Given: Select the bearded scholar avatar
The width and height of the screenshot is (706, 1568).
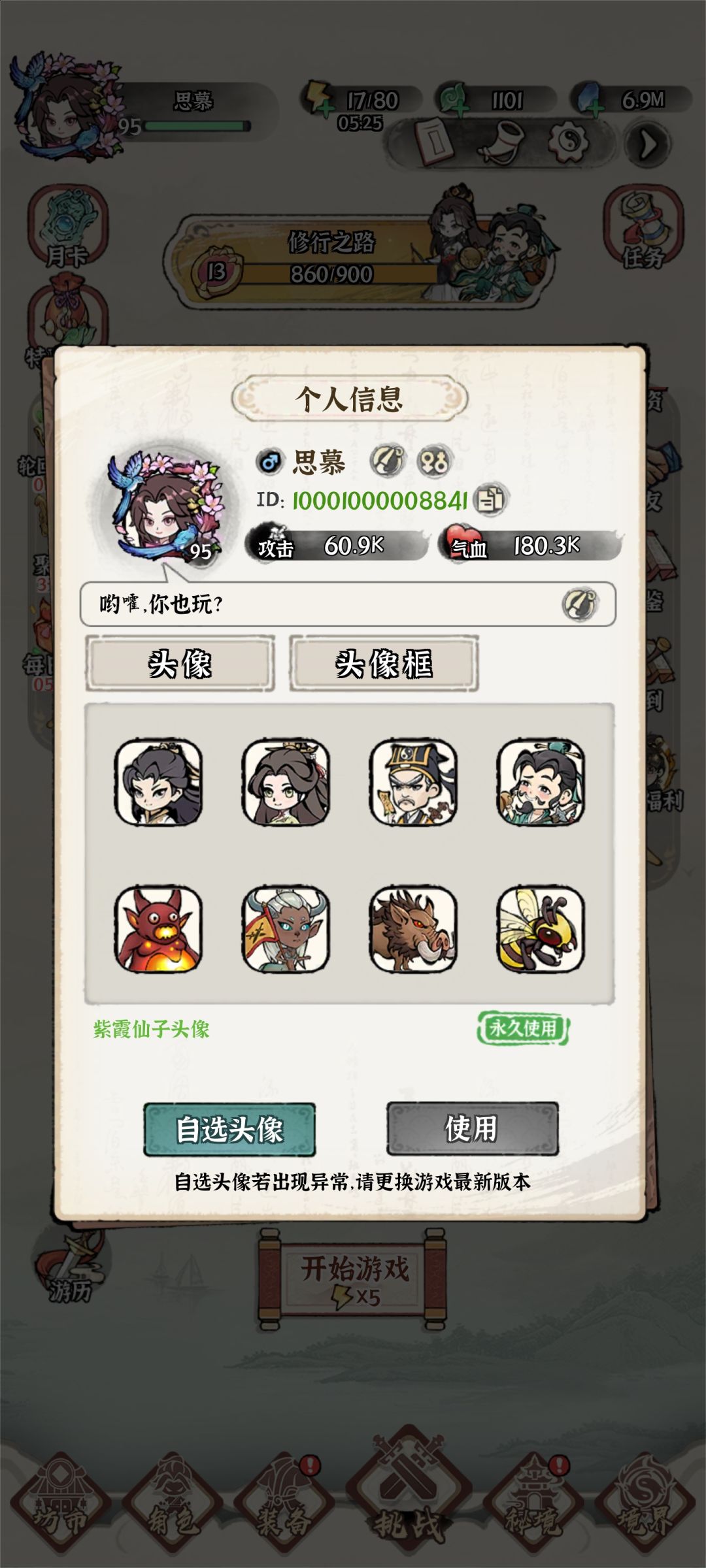Looking at the screenshot, I should 541,782.
